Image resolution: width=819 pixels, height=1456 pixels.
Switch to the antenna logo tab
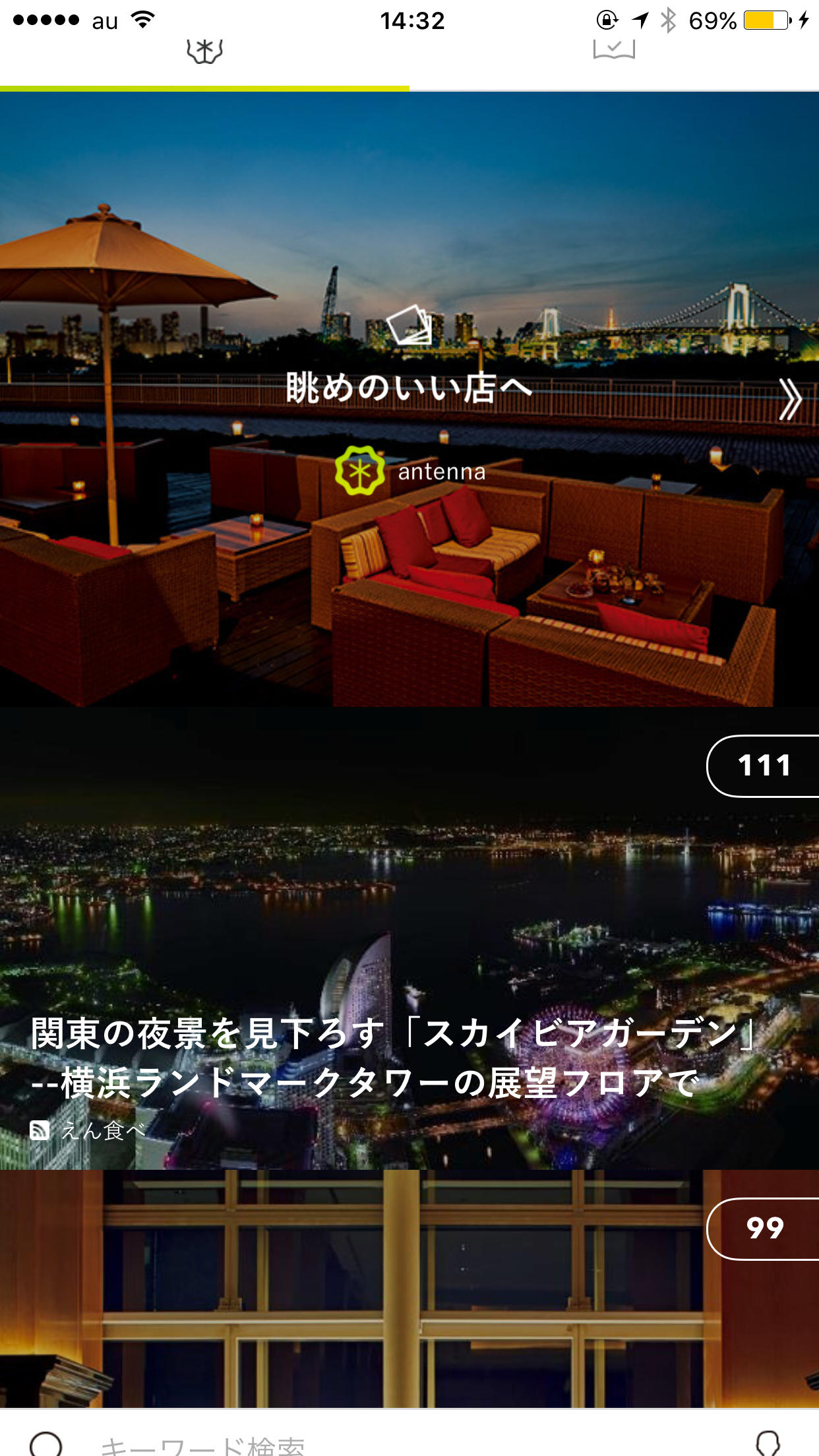[x=204, y=53]
